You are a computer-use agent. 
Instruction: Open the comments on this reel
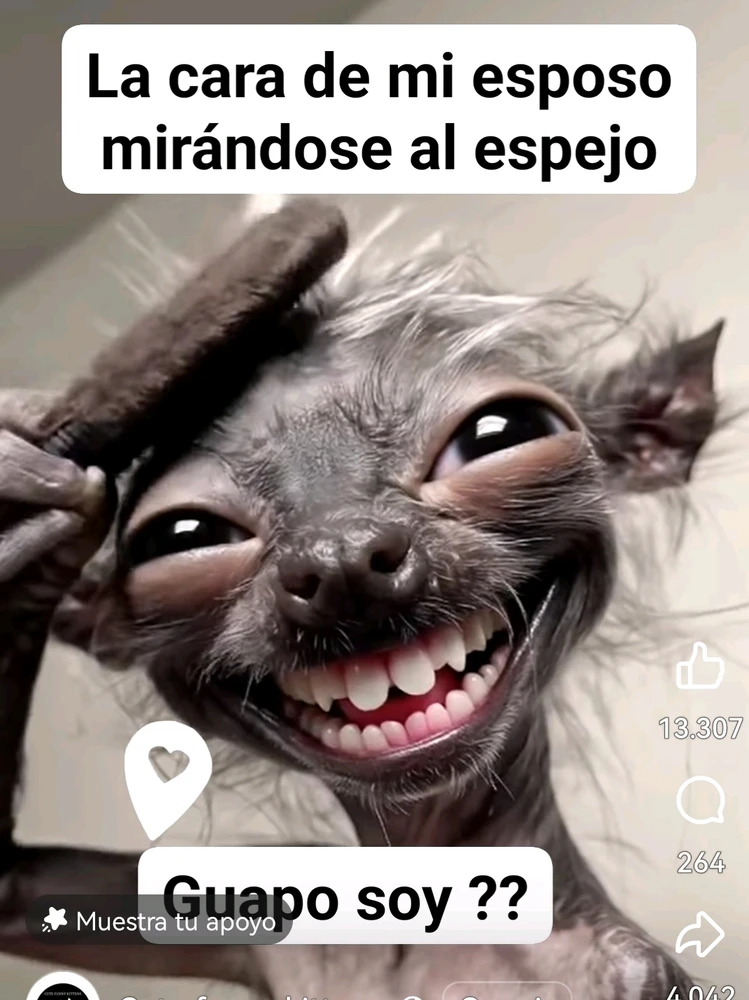(x=700, y=801)
